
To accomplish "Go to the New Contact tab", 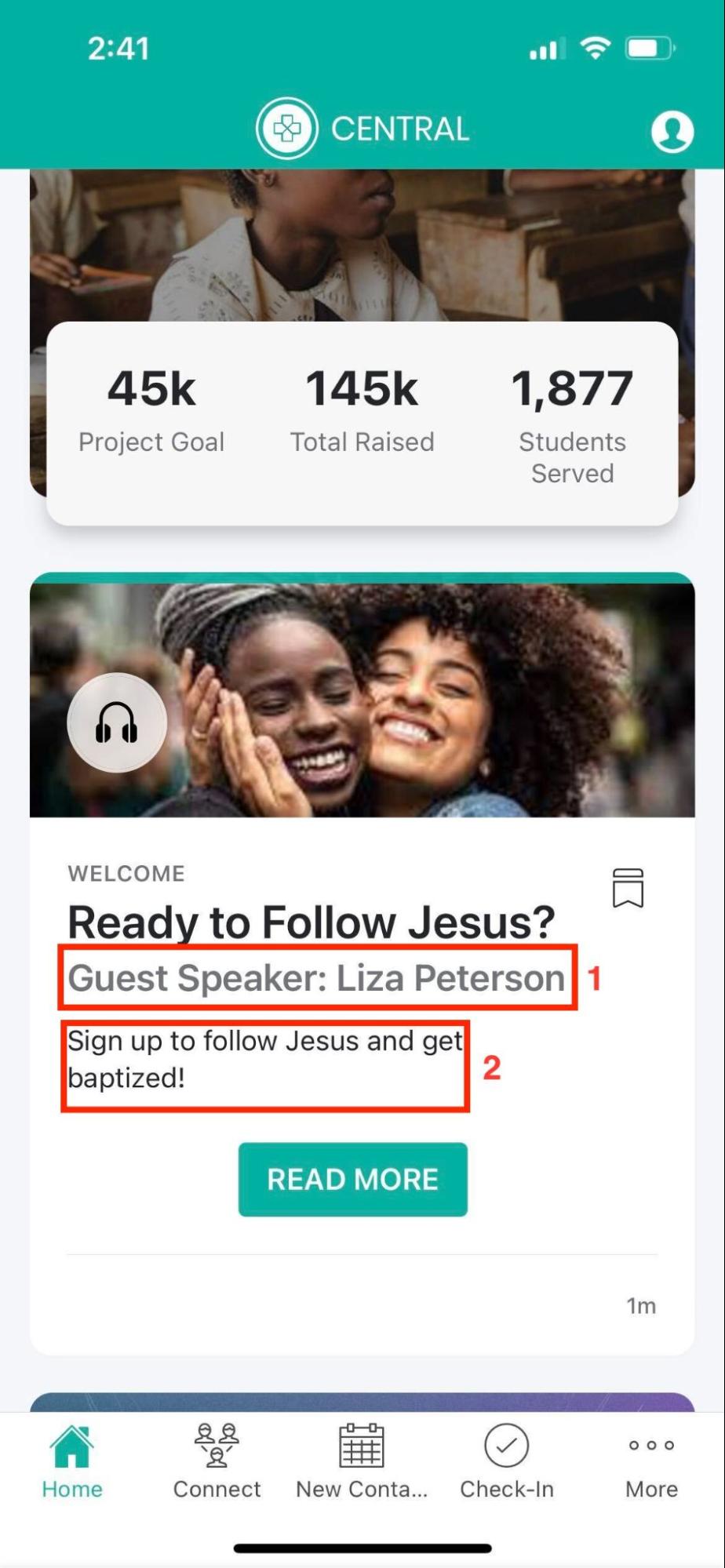I will (362, 1461).
